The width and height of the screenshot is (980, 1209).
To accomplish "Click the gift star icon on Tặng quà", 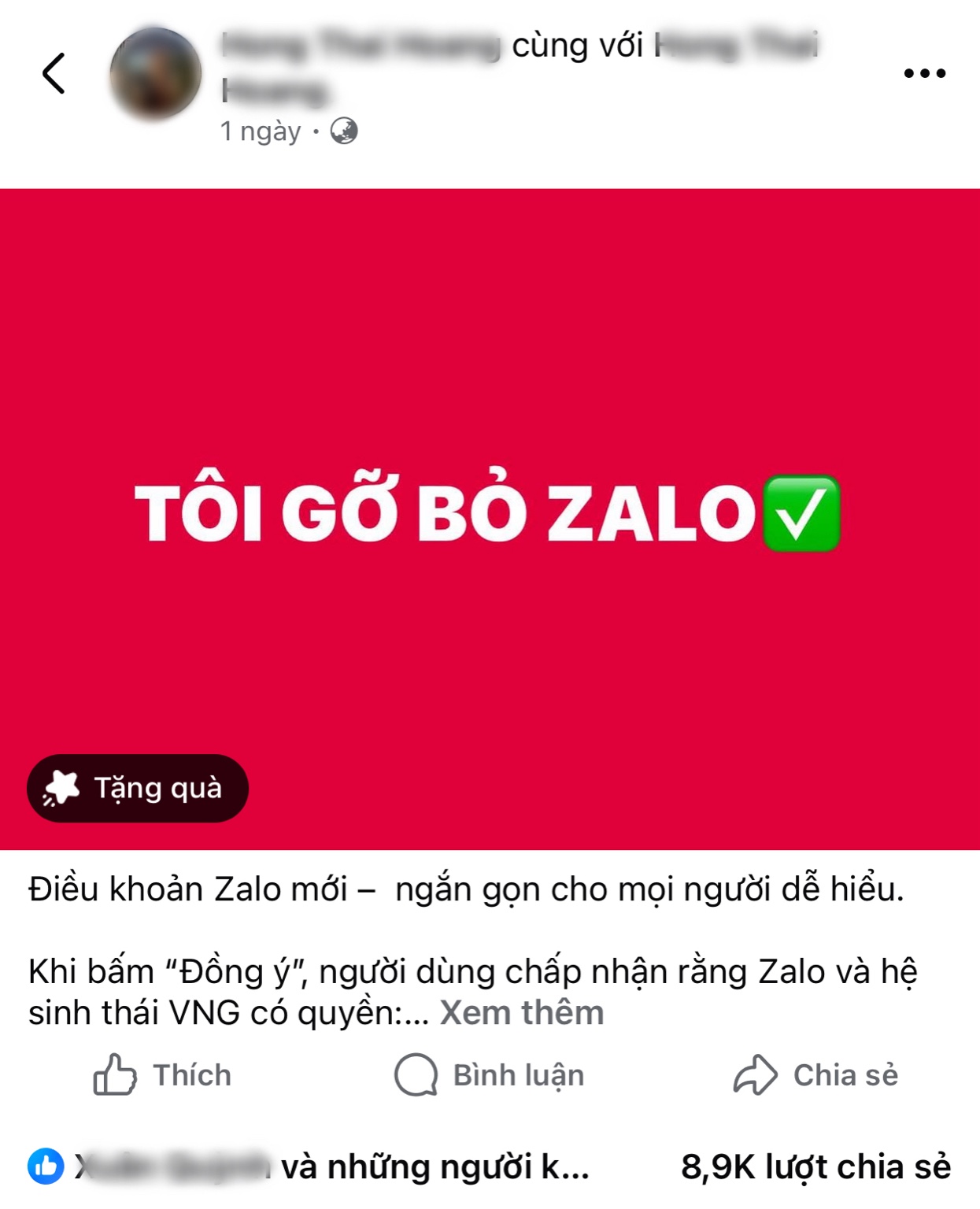I will (x=64, y=786).
